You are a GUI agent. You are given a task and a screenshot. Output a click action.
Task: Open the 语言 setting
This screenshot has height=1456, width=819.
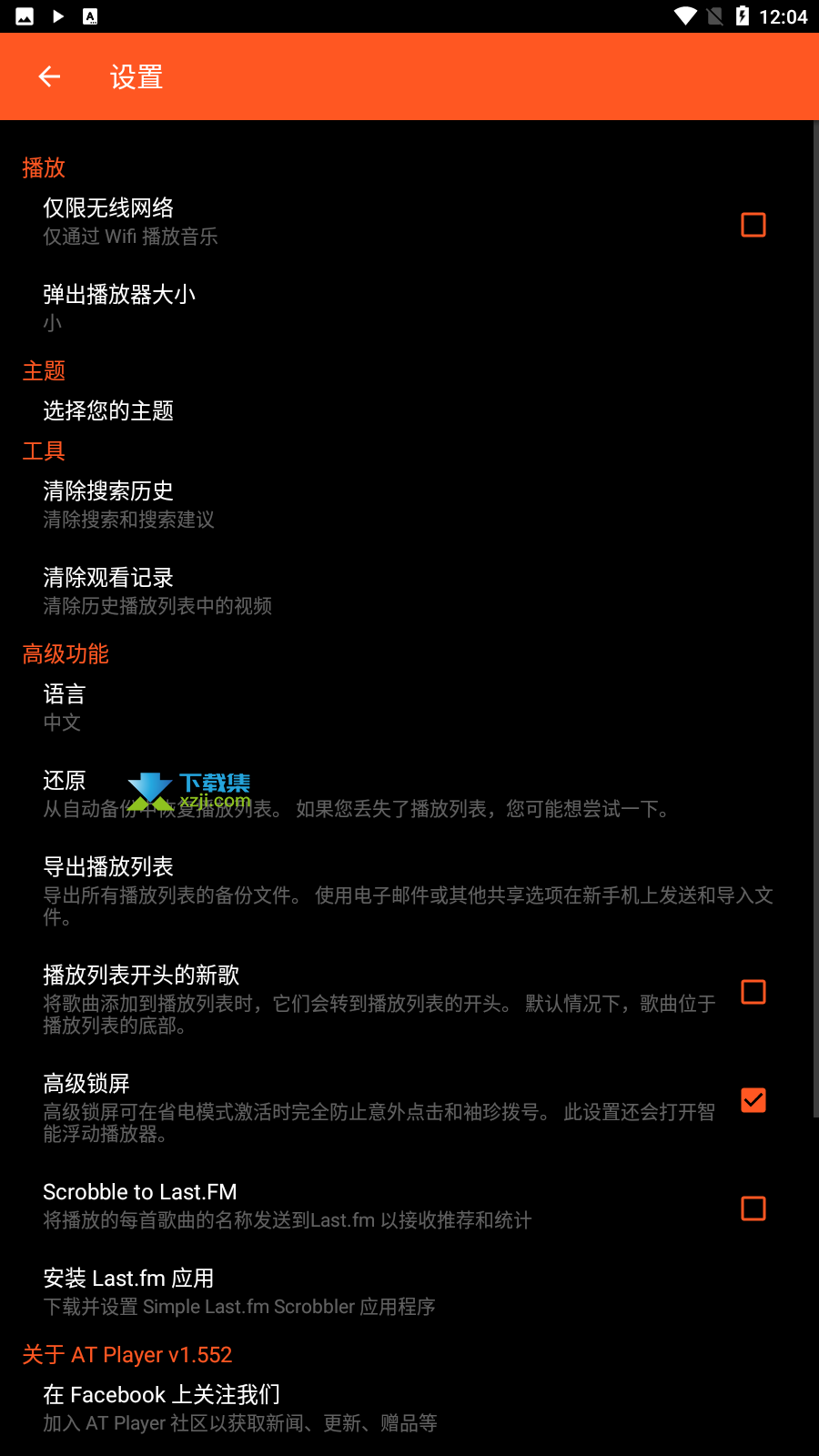[409, 708]
